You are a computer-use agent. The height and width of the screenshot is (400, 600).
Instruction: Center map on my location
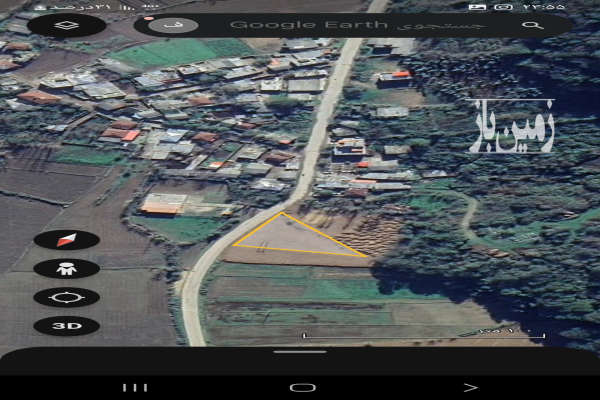point(66,297)
